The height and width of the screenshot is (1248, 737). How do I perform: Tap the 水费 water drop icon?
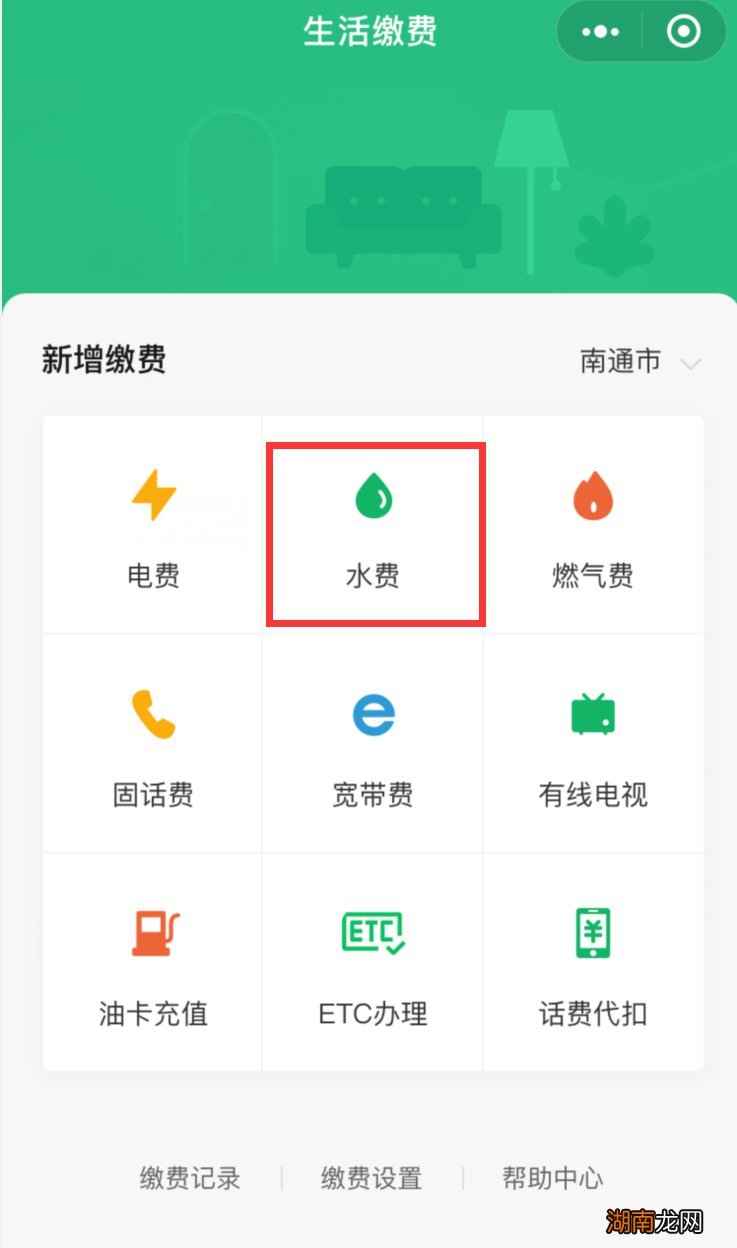pos(373,497)
